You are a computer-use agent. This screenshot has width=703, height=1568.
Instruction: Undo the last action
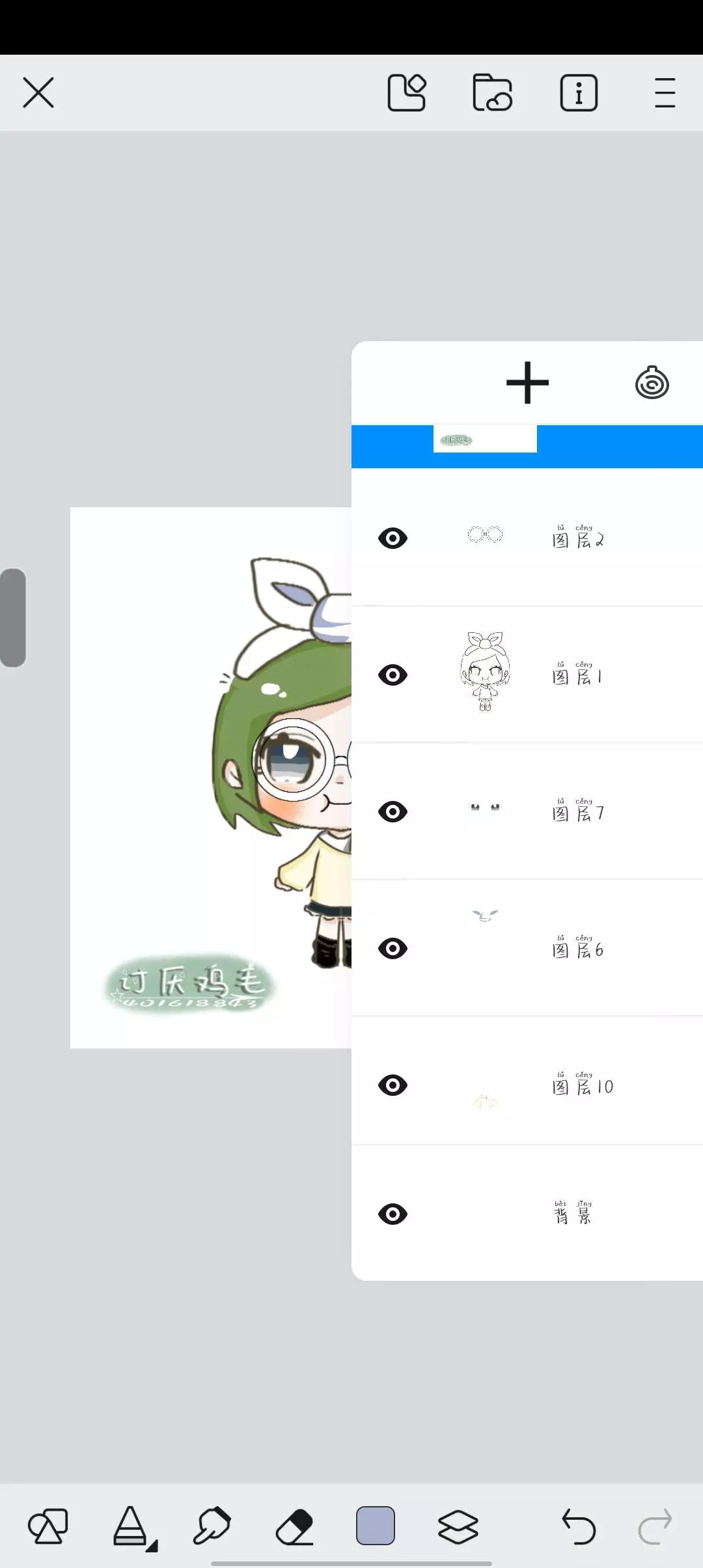(579, 1526)
